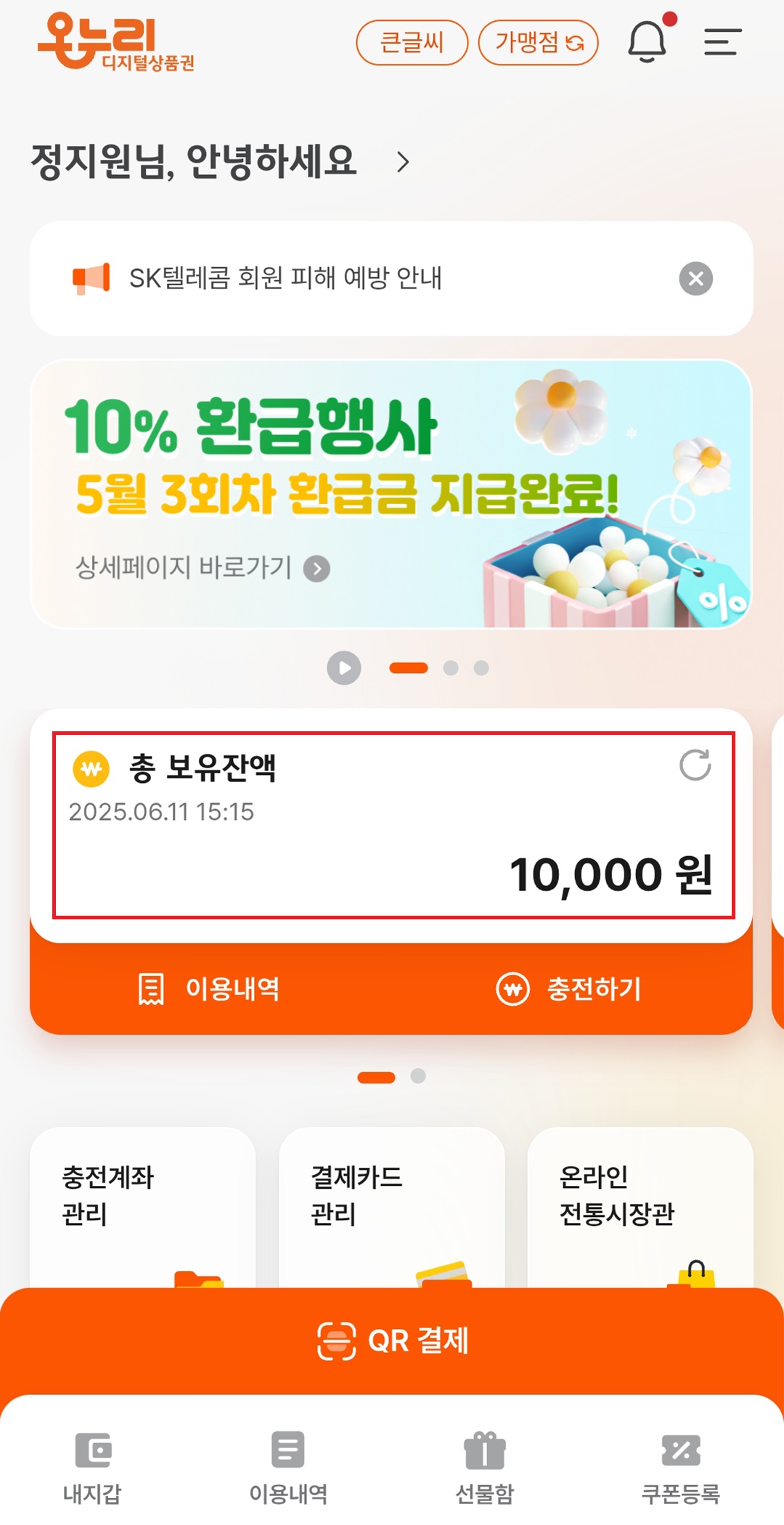The image size is (784, 1525).
Task: Open the hamburger menu
Action: tap(722, 42)
